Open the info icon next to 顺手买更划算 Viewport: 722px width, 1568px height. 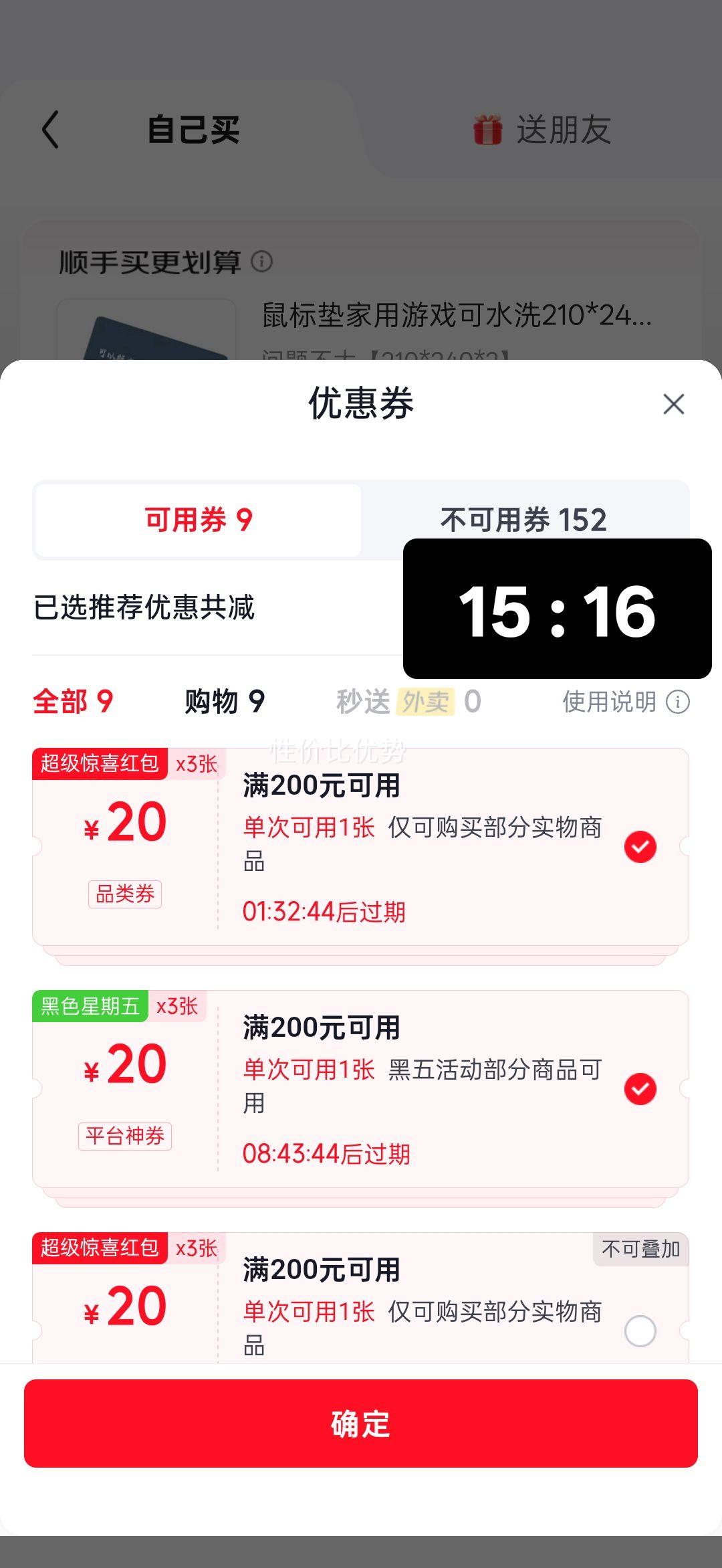click(260, 262)
